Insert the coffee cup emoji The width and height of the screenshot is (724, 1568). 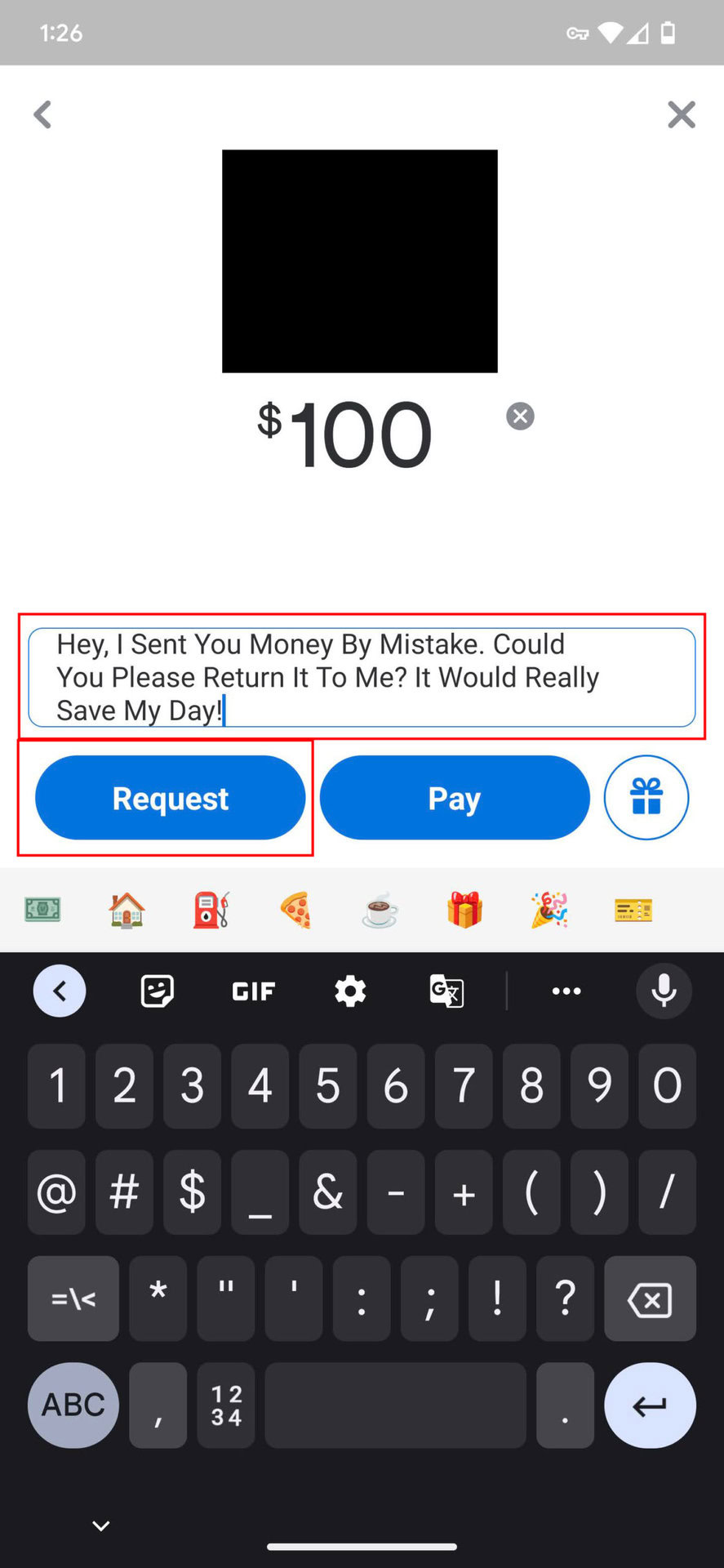380,910
